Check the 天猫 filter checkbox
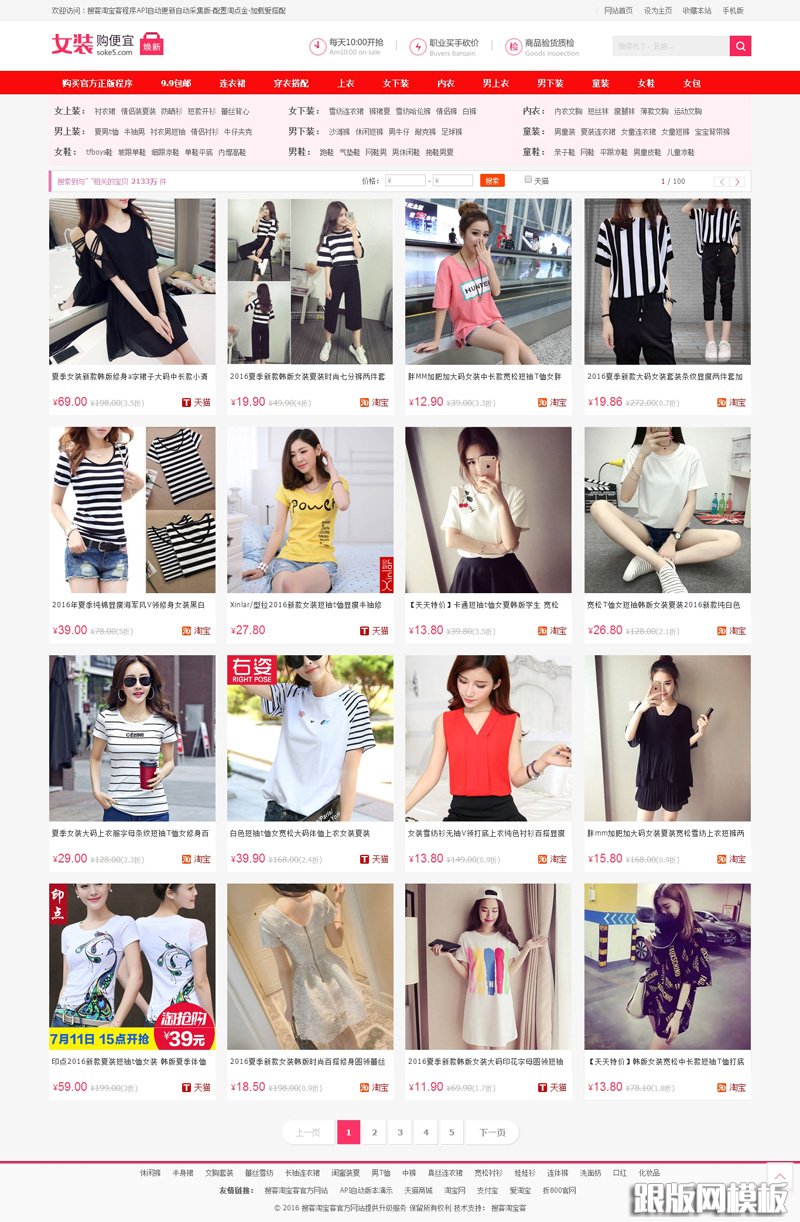 pyautogui.click(x=529, y=180)
